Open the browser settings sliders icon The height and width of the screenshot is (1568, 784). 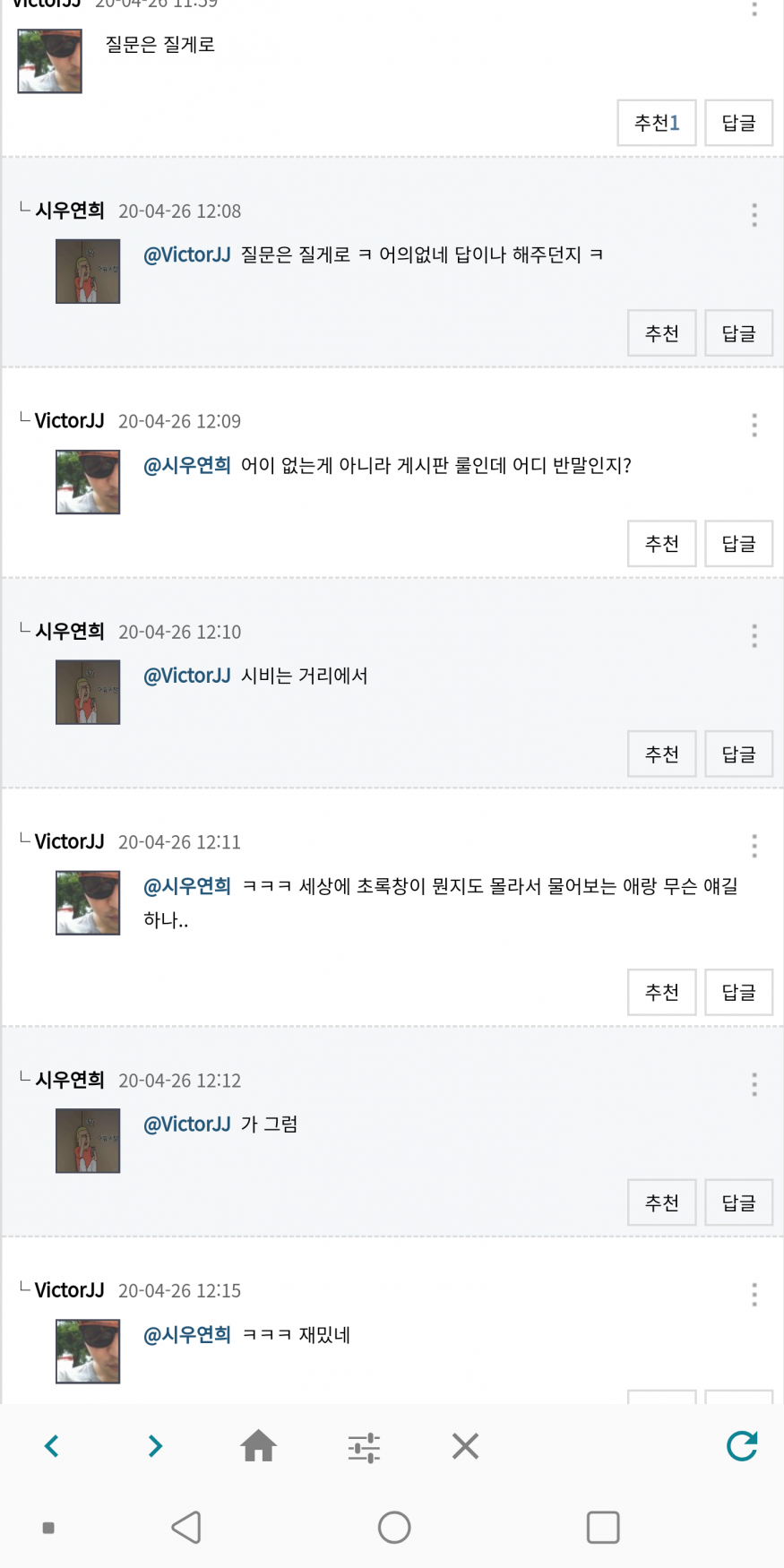click(364, 1447)
